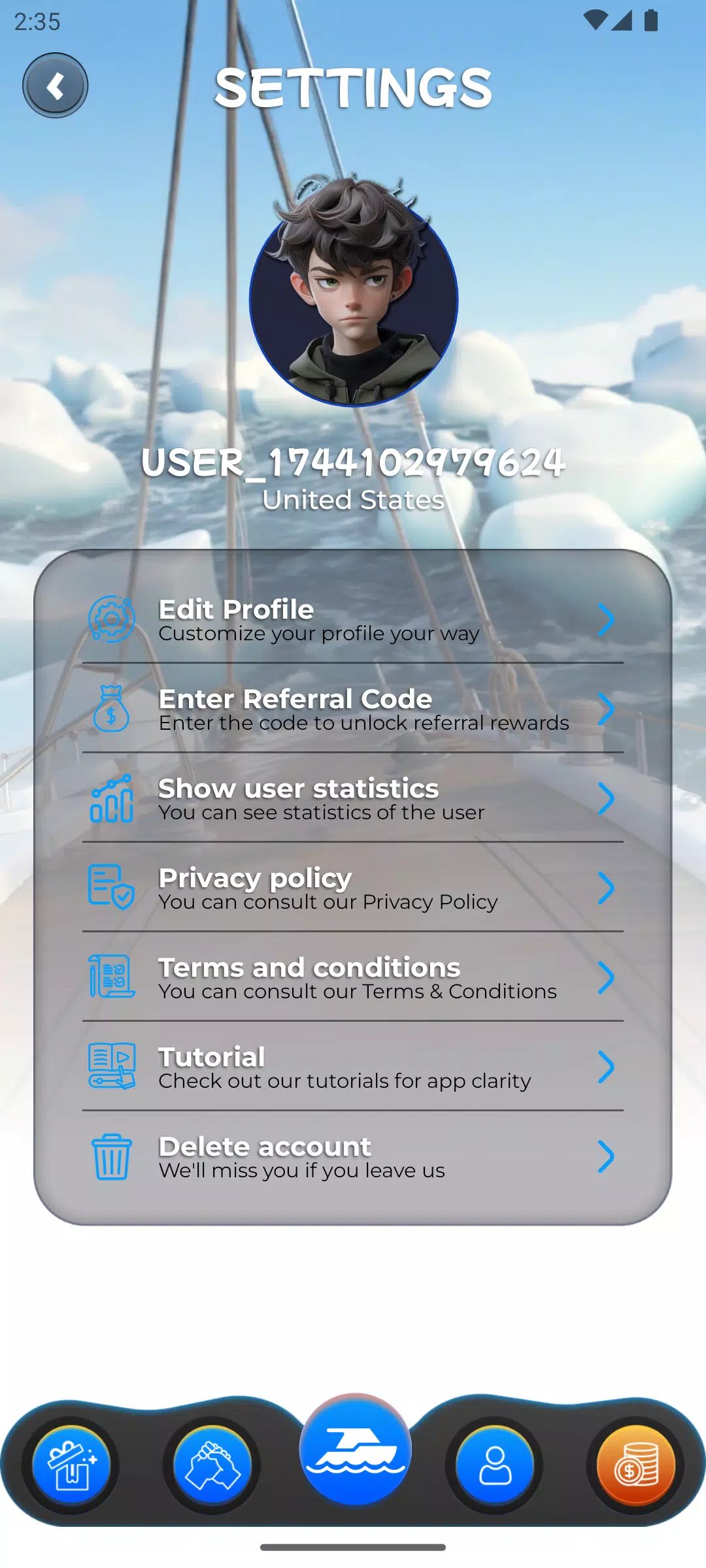Open Edit Profile settings

(x=353, y=619)
